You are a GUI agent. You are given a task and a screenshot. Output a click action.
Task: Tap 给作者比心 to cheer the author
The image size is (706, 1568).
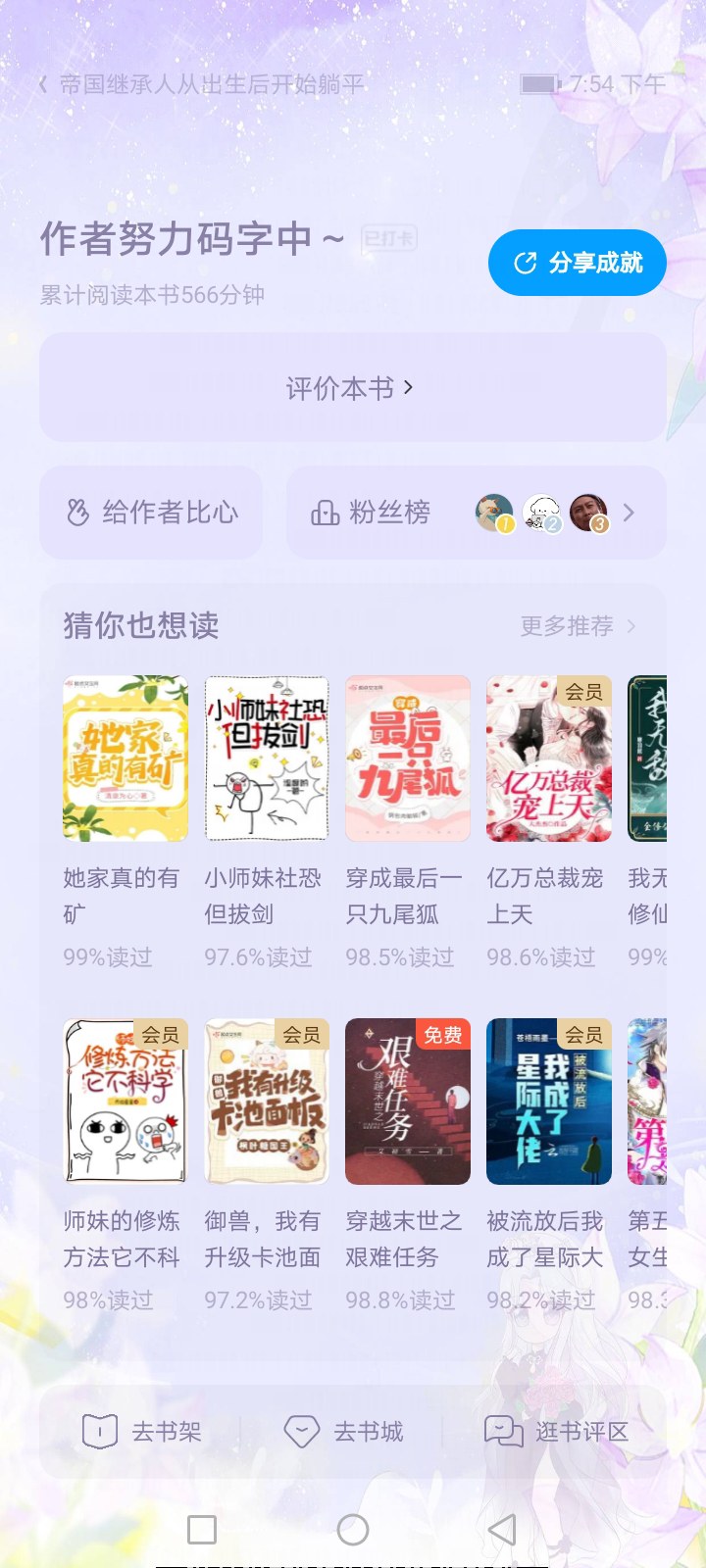[151, 513]
